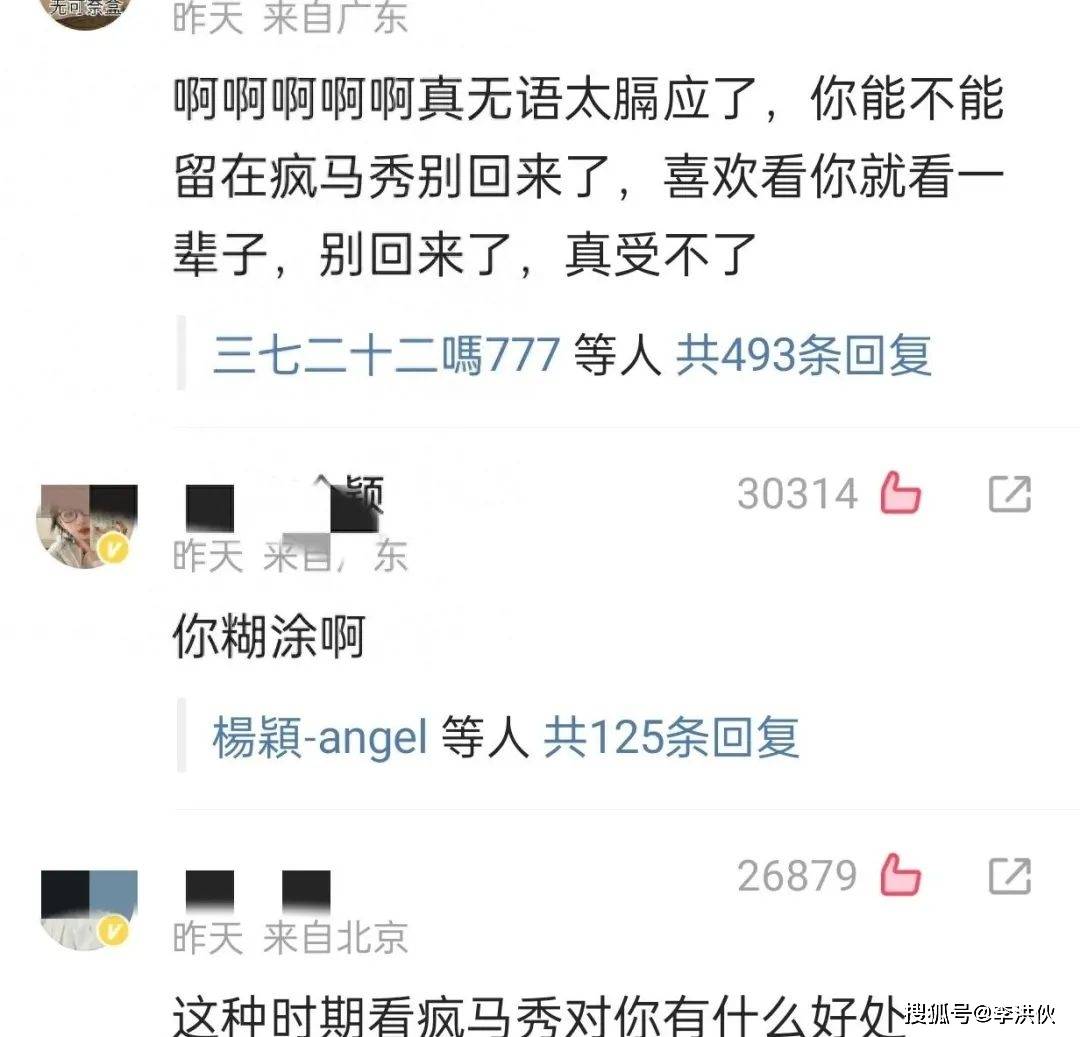
Task: Share the comment from 北京
Action: [1009, 876]
